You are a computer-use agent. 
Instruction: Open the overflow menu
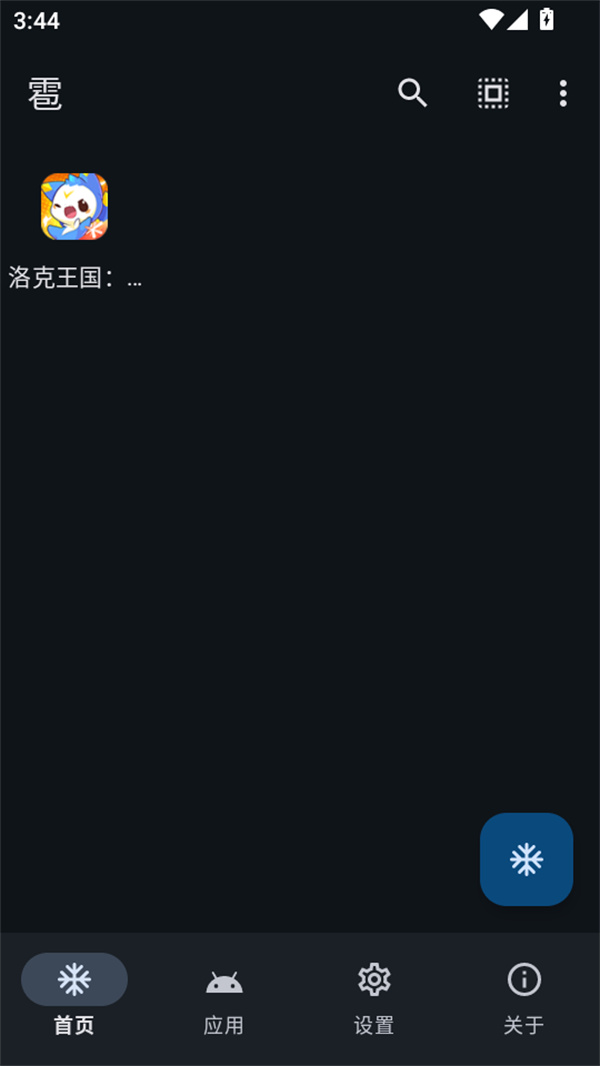click(563, 93)
